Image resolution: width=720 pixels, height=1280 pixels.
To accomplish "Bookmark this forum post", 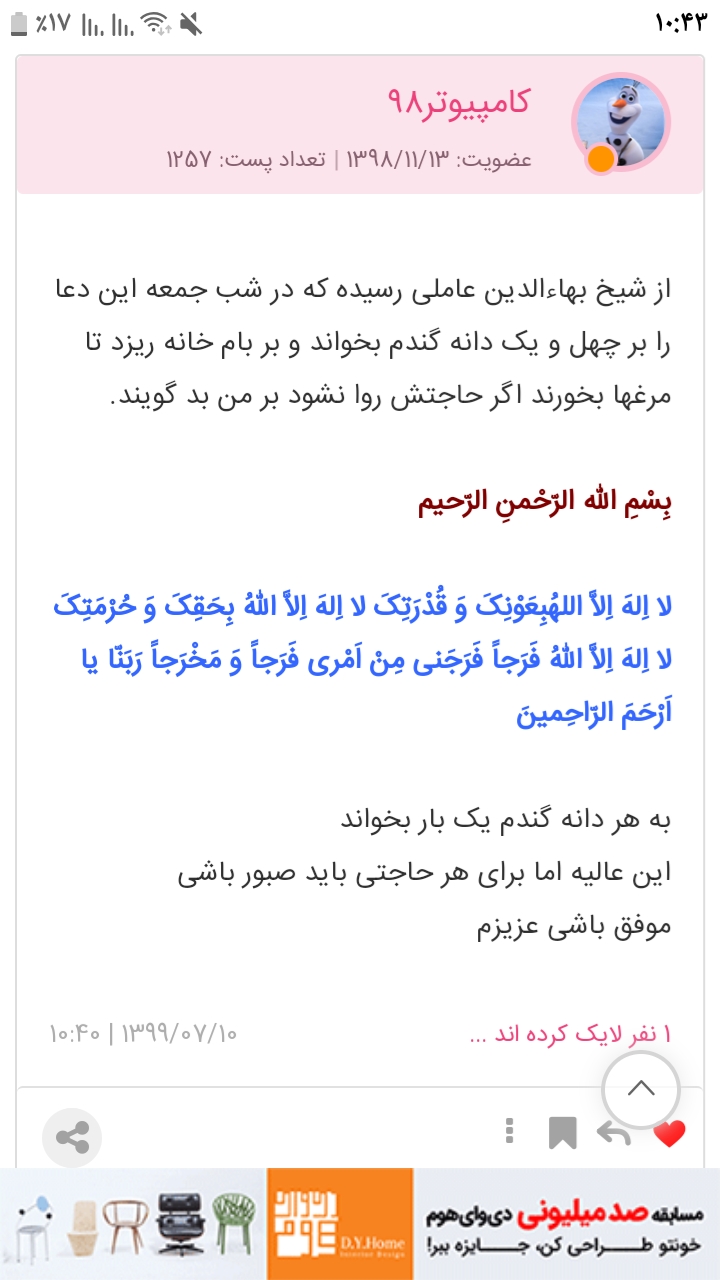I will (562, 1134).
